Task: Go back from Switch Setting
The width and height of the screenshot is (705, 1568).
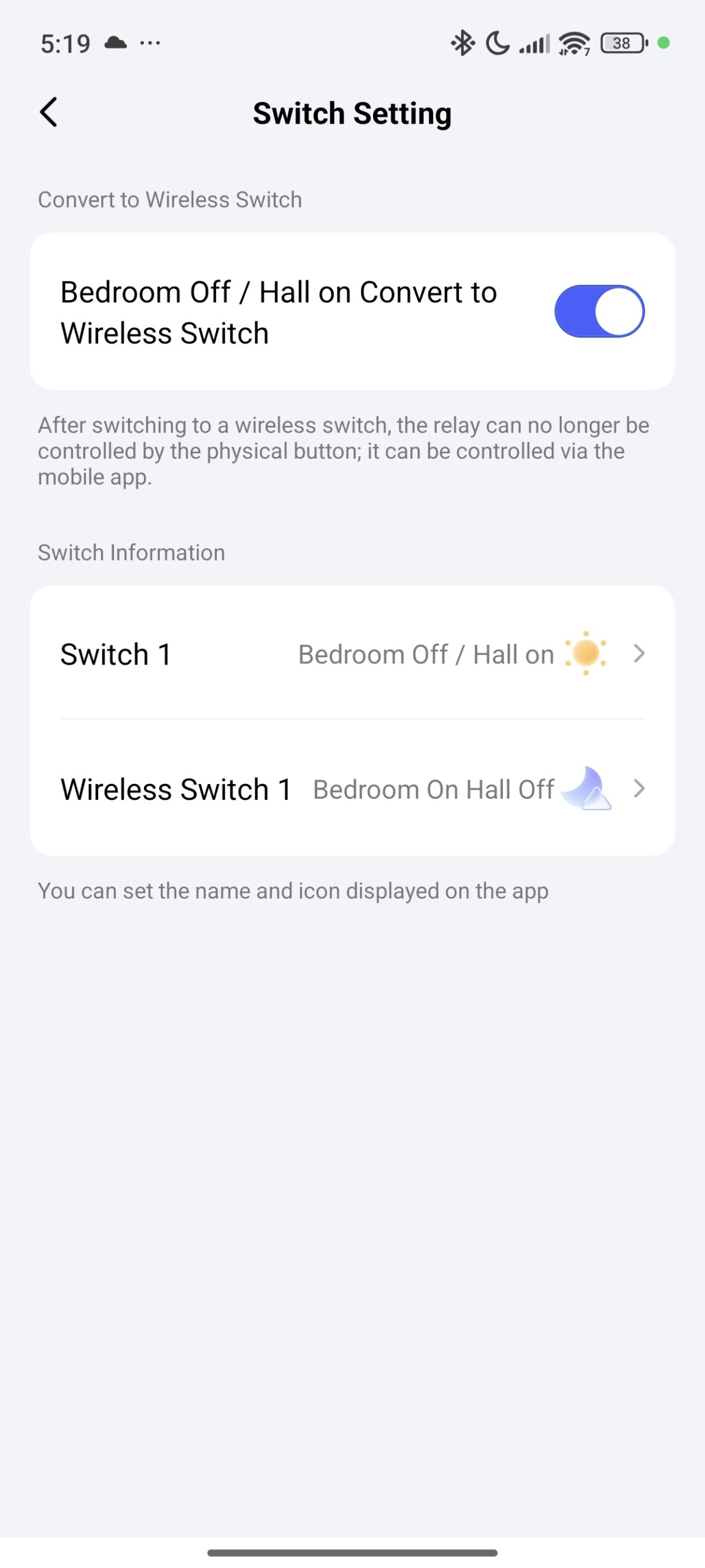Action: click(48, 113)
